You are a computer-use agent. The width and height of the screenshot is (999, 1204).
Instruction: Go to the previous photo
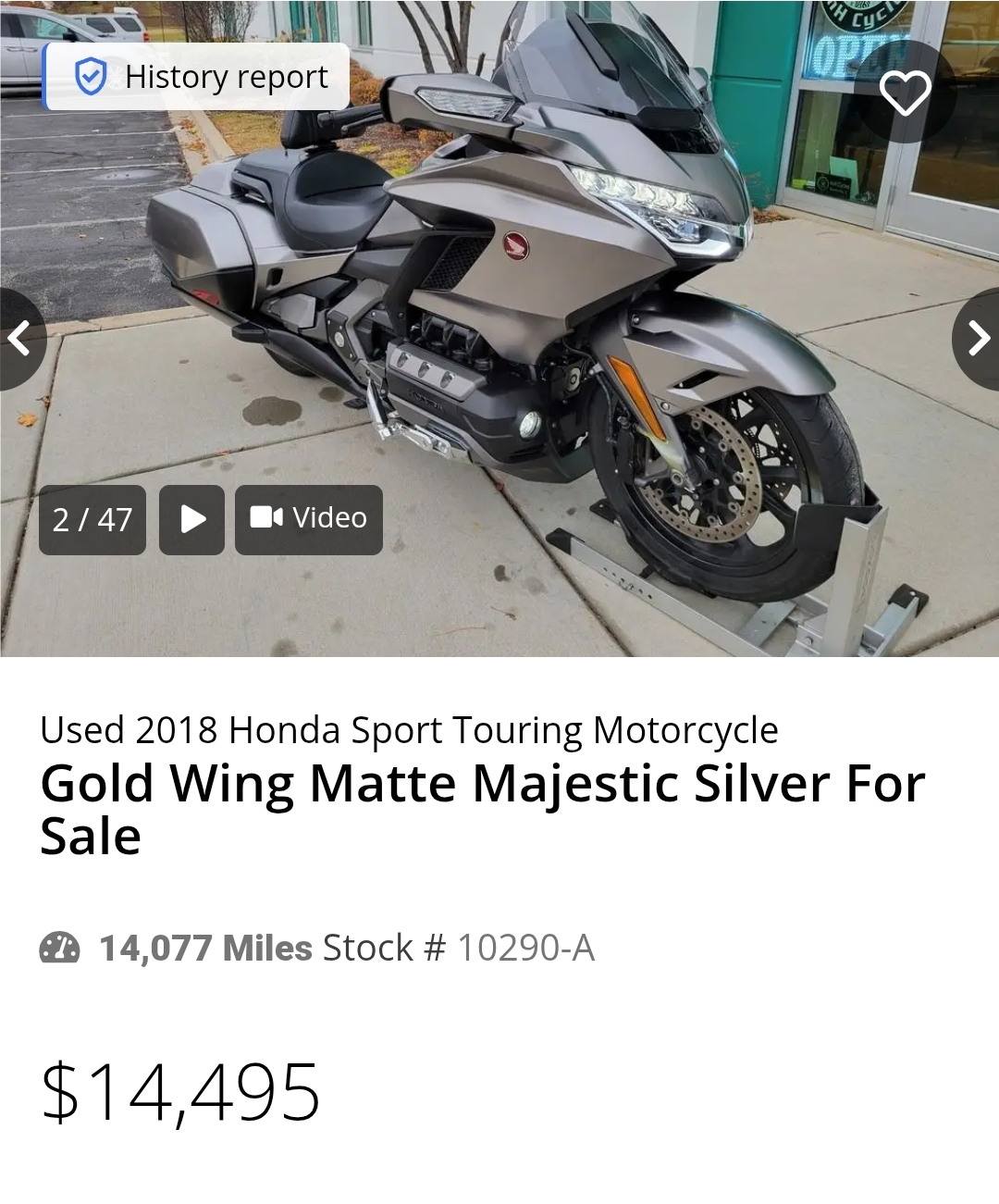20,339
